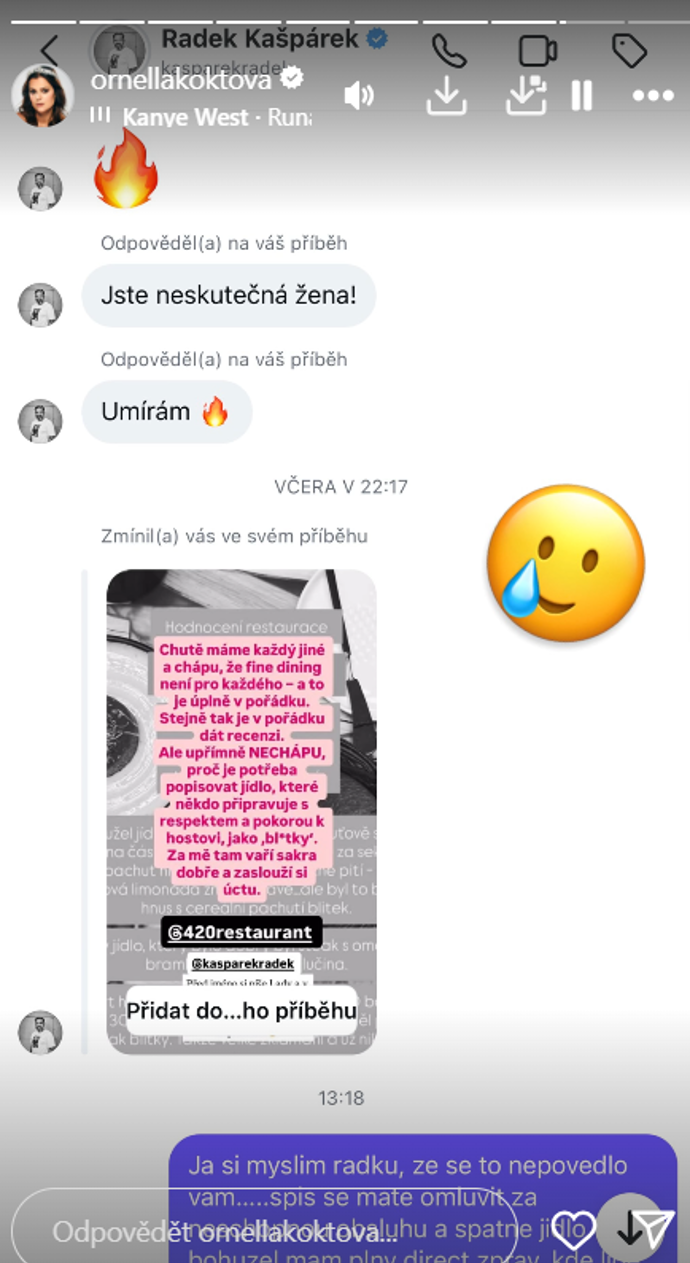The width and height of the screenshot is (690, 1263).
Task: Pause the story playback
Action: point(581,96)
